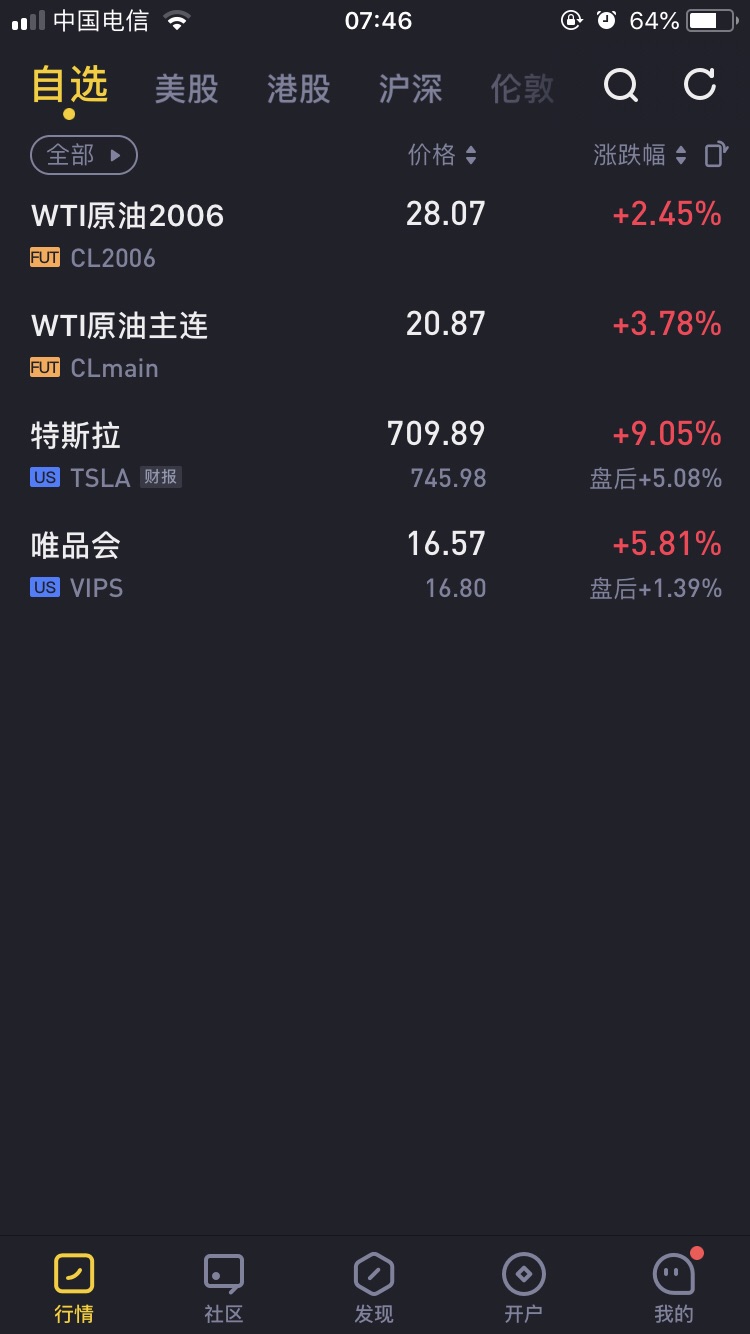The width and height of the screenshot is (750, 1334).
Task: Sort the list by 涨跌幅
Action: [x=640, y=155]
